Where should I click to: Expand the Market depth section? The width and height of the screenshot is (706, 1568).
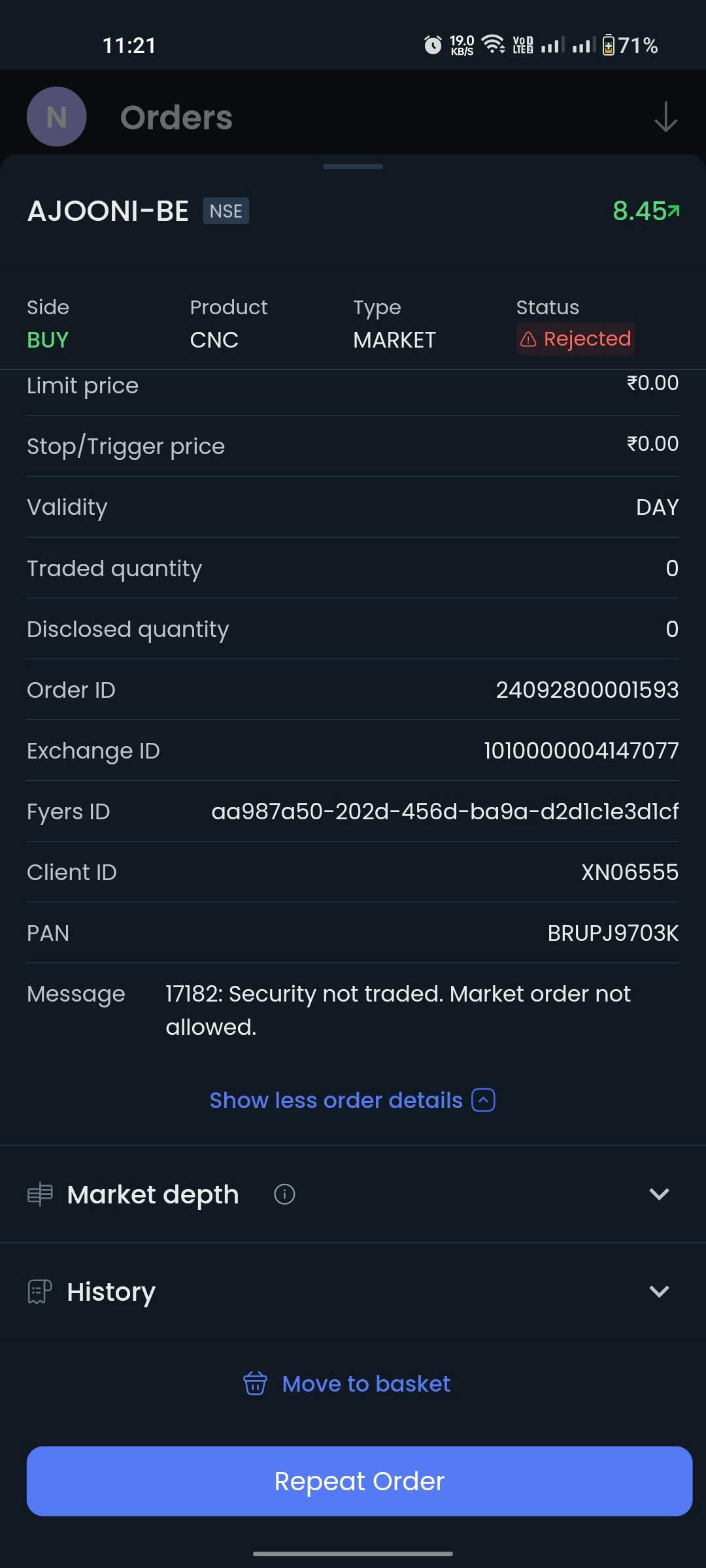tap(658, 1194)
